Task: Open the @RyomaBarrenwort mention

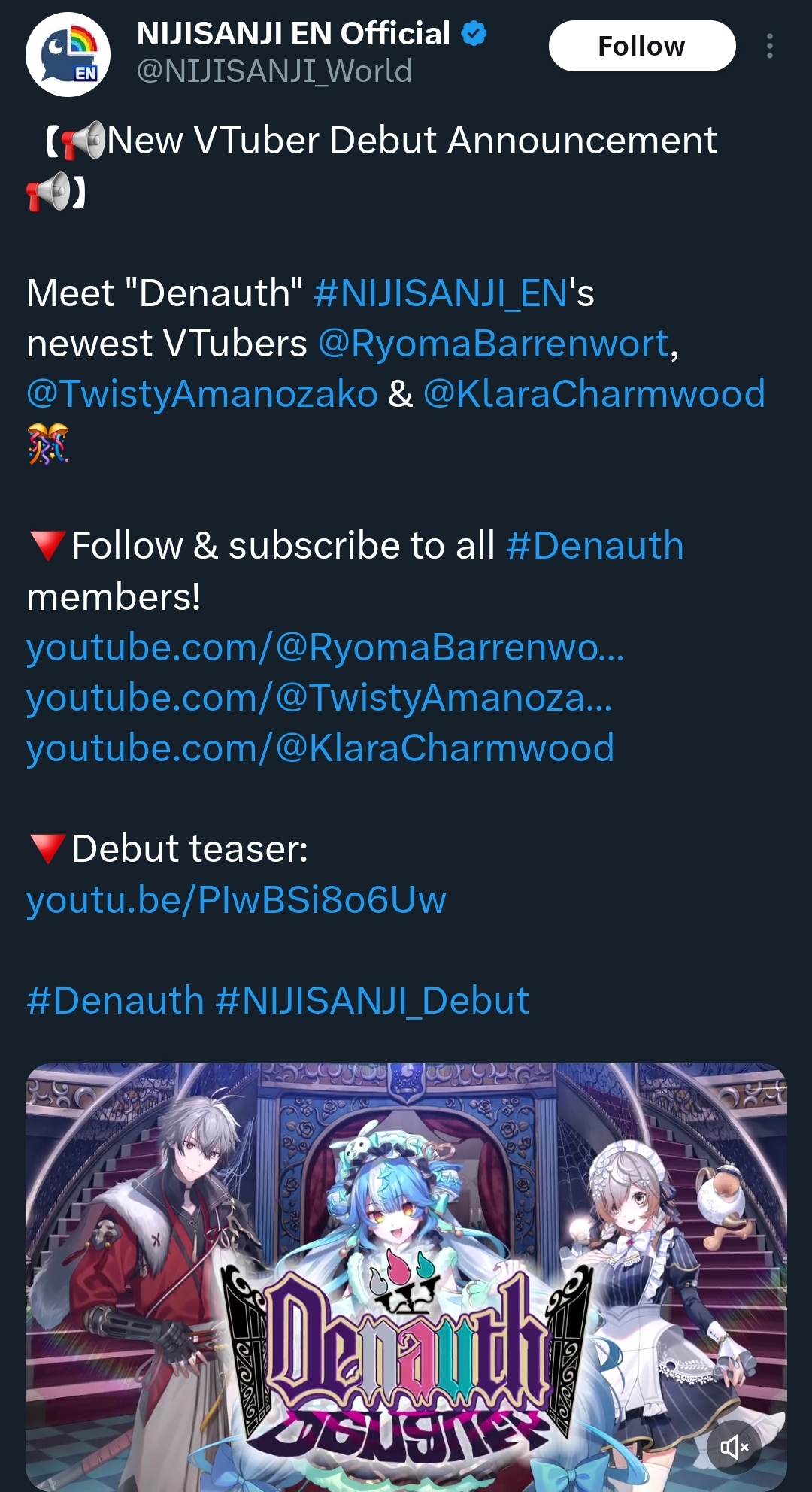Action: 493,344
